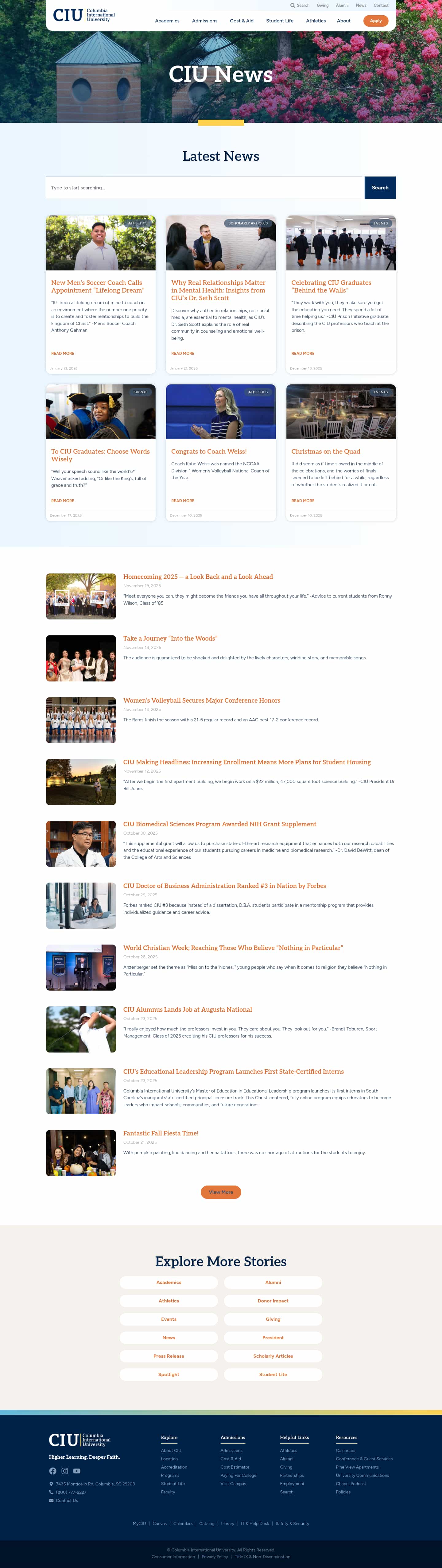
Task: Select the Donor Impact story category
Action: tap(273, 1300)
